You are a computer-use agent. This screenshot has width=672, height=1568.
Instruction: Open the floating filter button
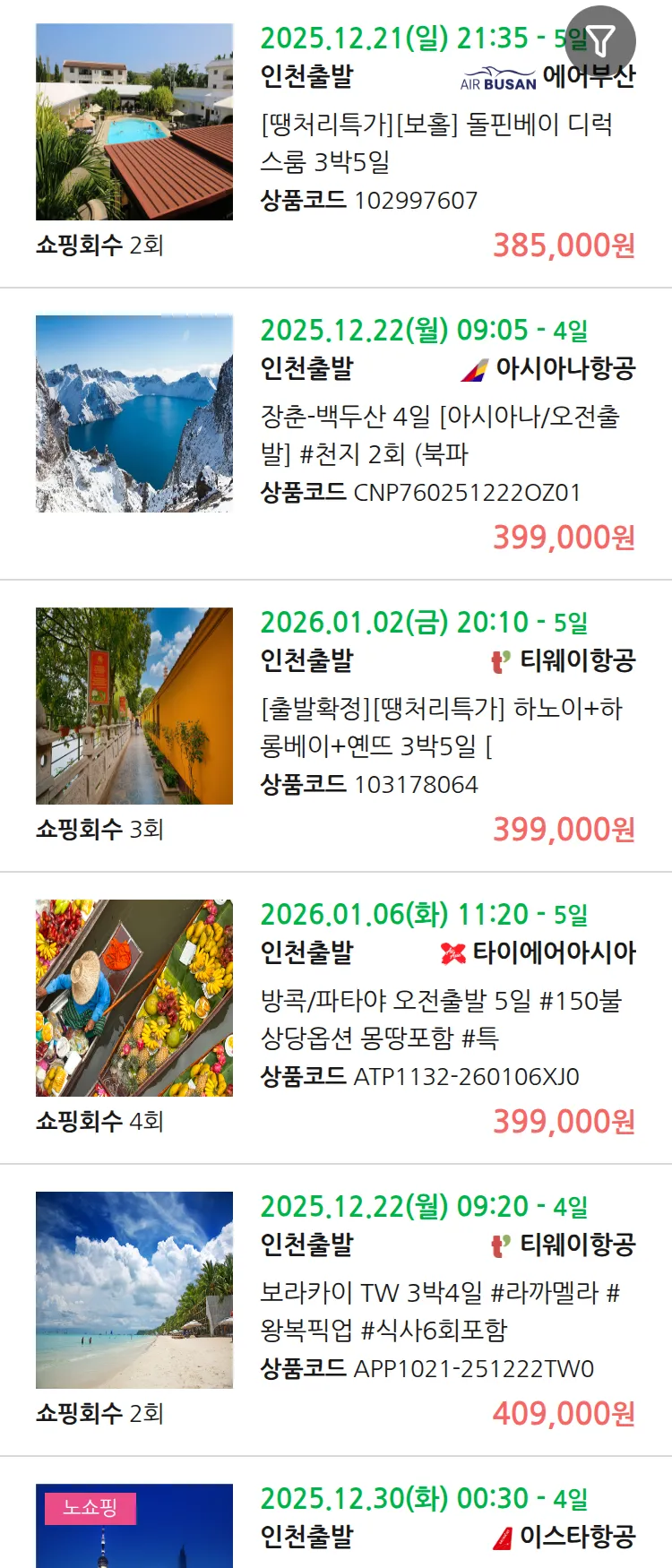(x=600, y=40)
